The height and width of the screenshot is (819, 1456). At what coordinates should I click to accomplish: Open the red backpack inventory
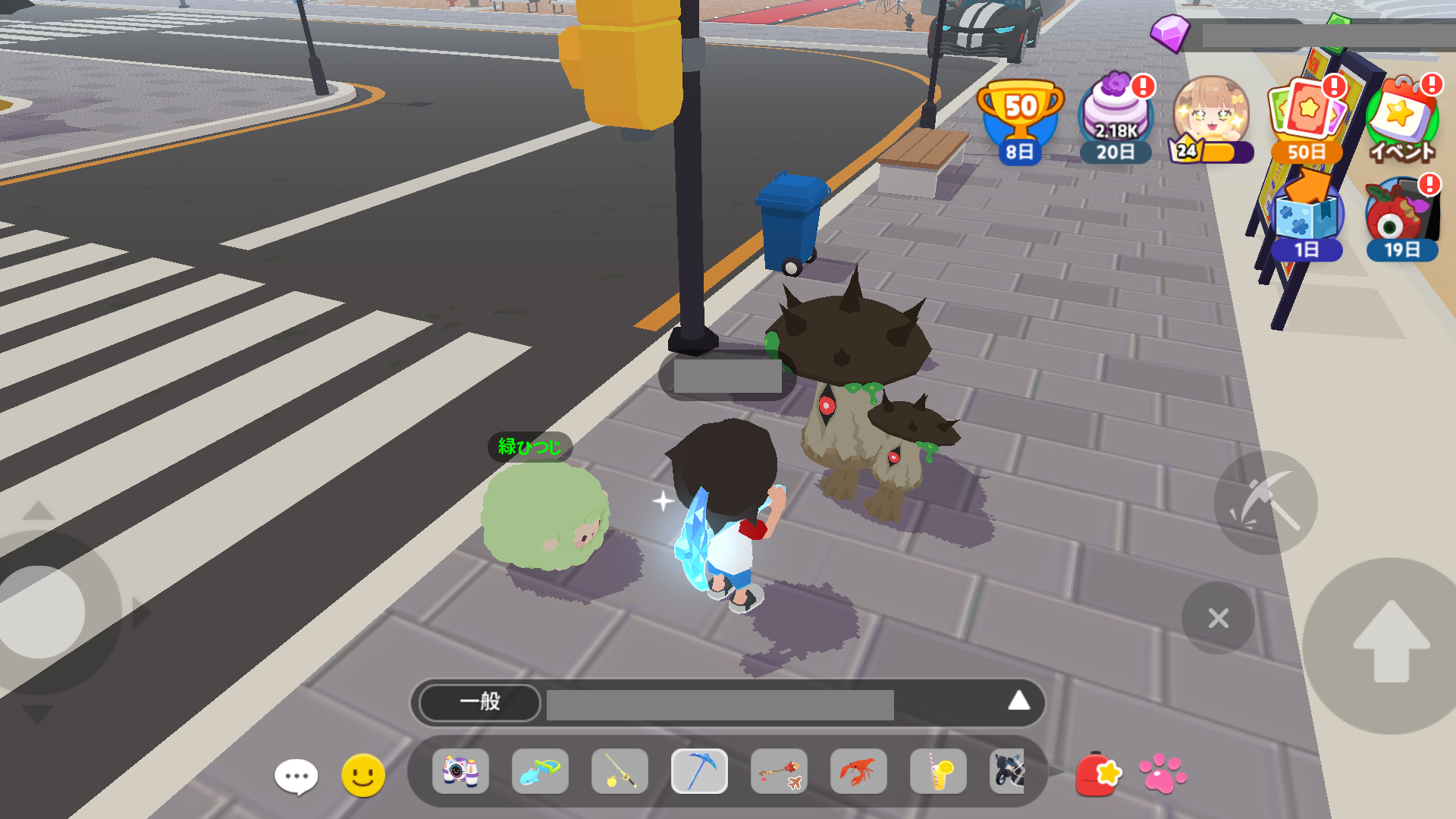pyautogui.click(x=1097, y=774)
